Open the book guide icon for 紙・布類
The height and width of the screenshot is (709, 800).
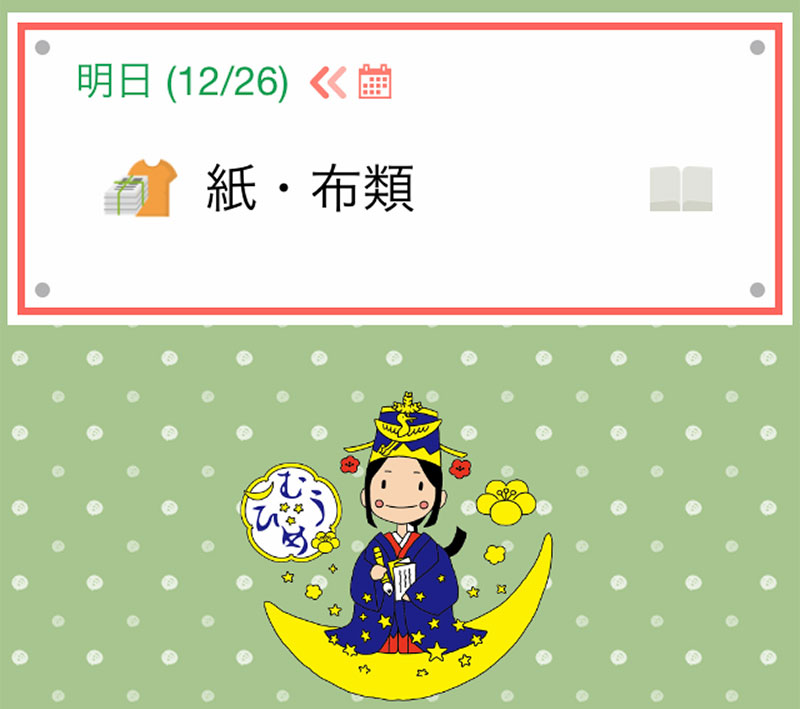[680, 189]
